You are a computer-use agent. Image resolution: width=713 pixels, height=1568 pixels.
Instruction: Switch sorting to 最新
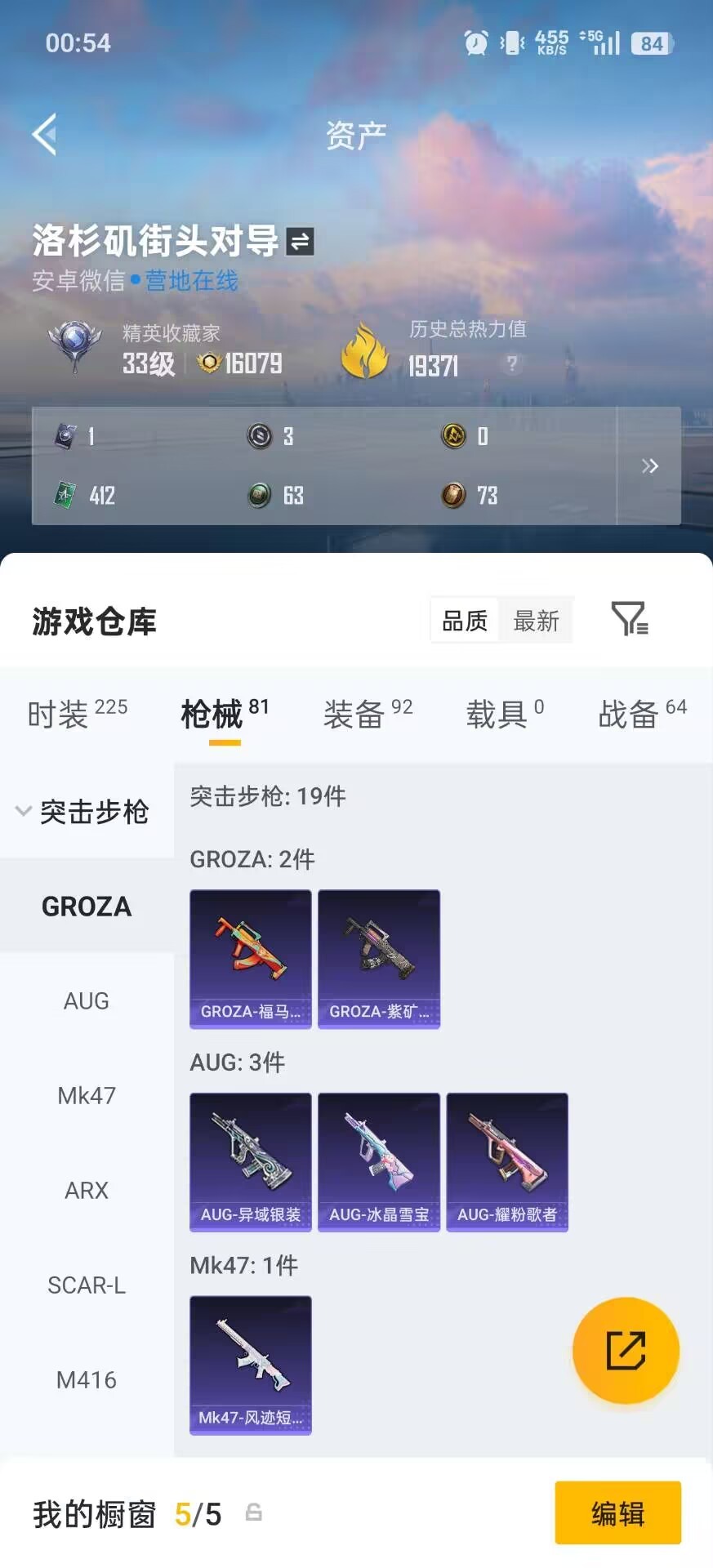[536, 621]
